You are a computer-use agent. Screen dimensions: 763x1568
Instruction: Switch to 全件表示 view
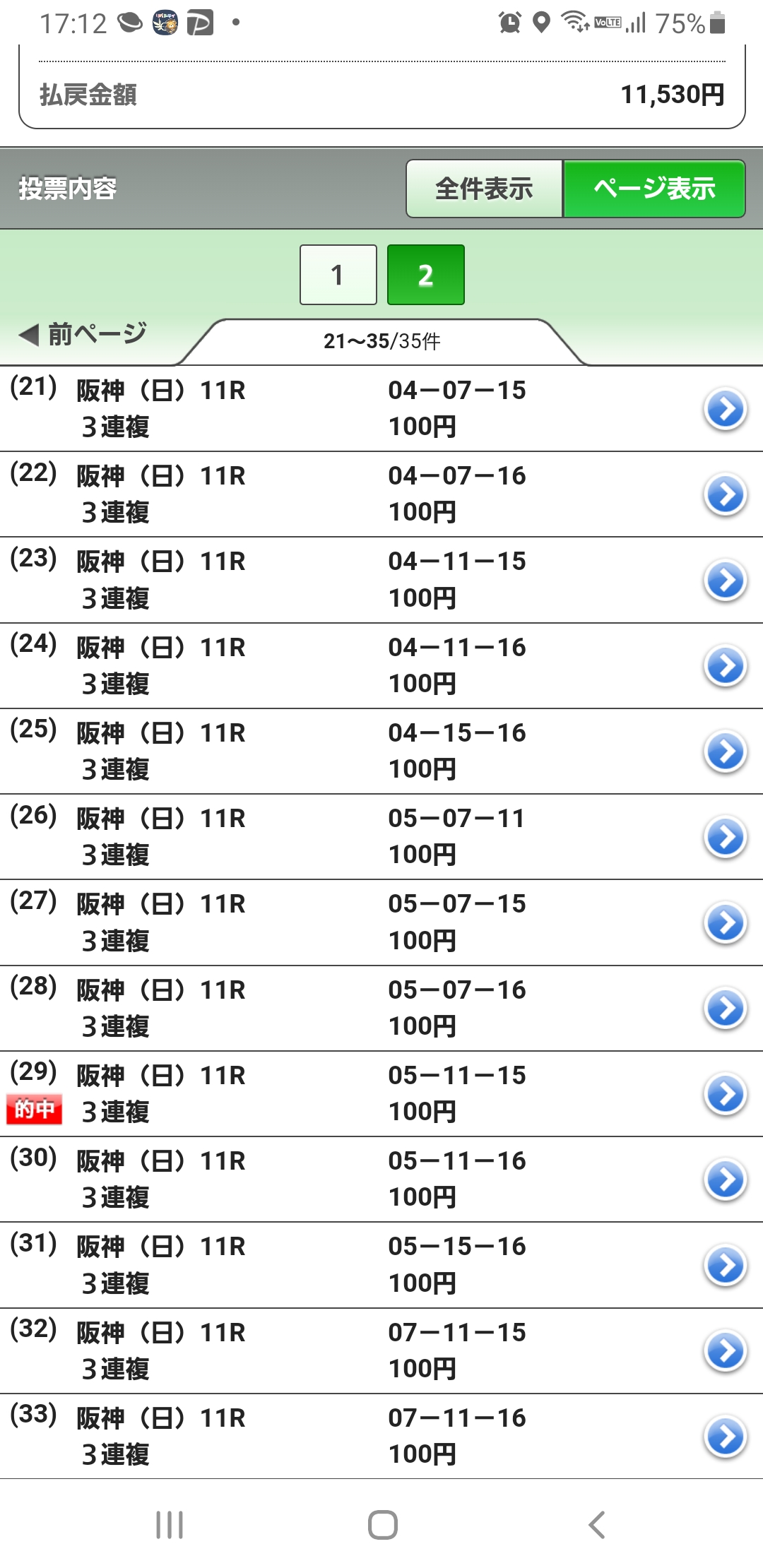tap(484, 189)
